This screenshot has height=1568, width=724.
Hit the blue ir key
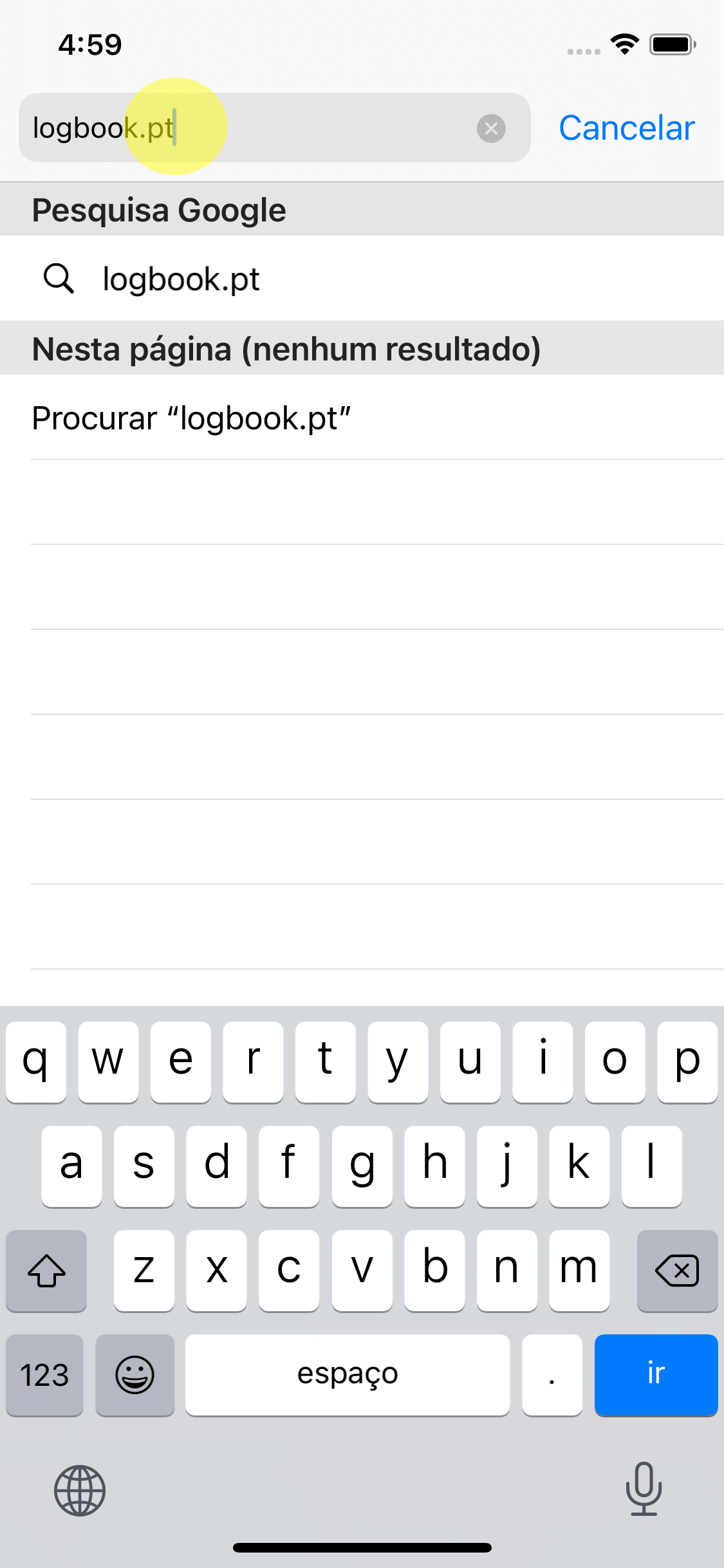[x=655, y=1374]
